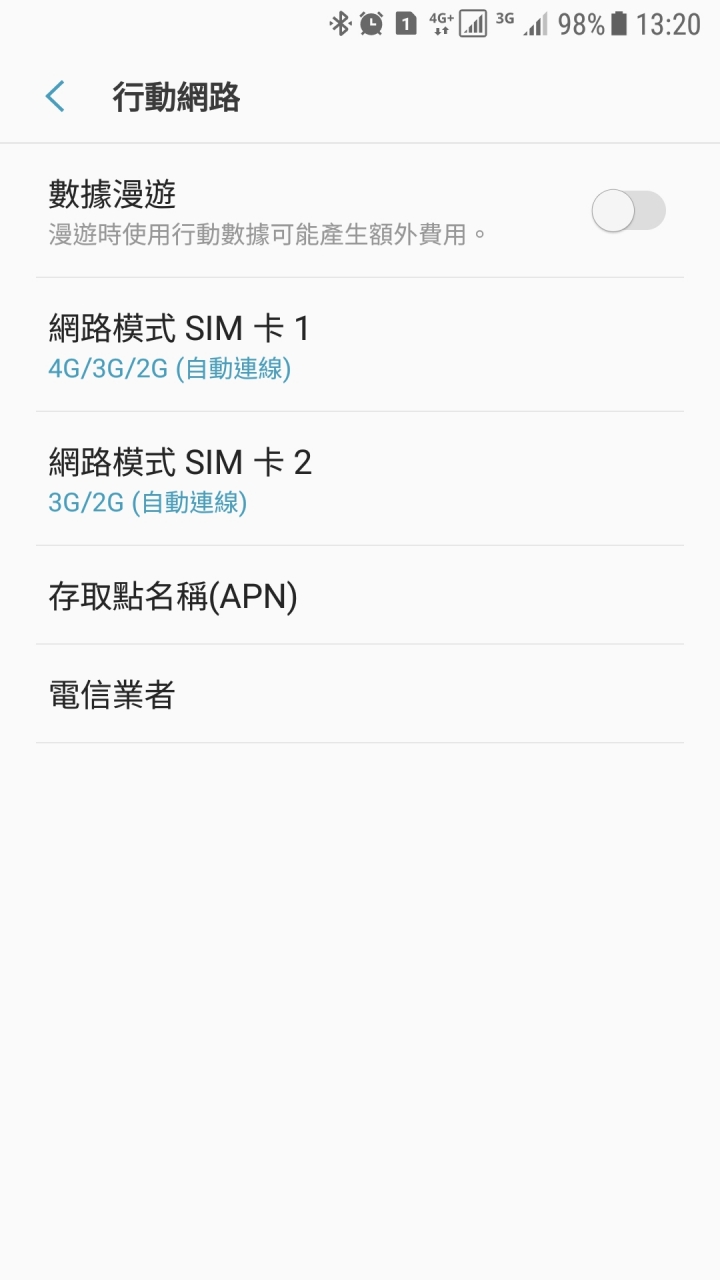Open 網路模式 SIM 卡 1 setting
This screenshot has height=1280, width=720.
coord(360,345)
